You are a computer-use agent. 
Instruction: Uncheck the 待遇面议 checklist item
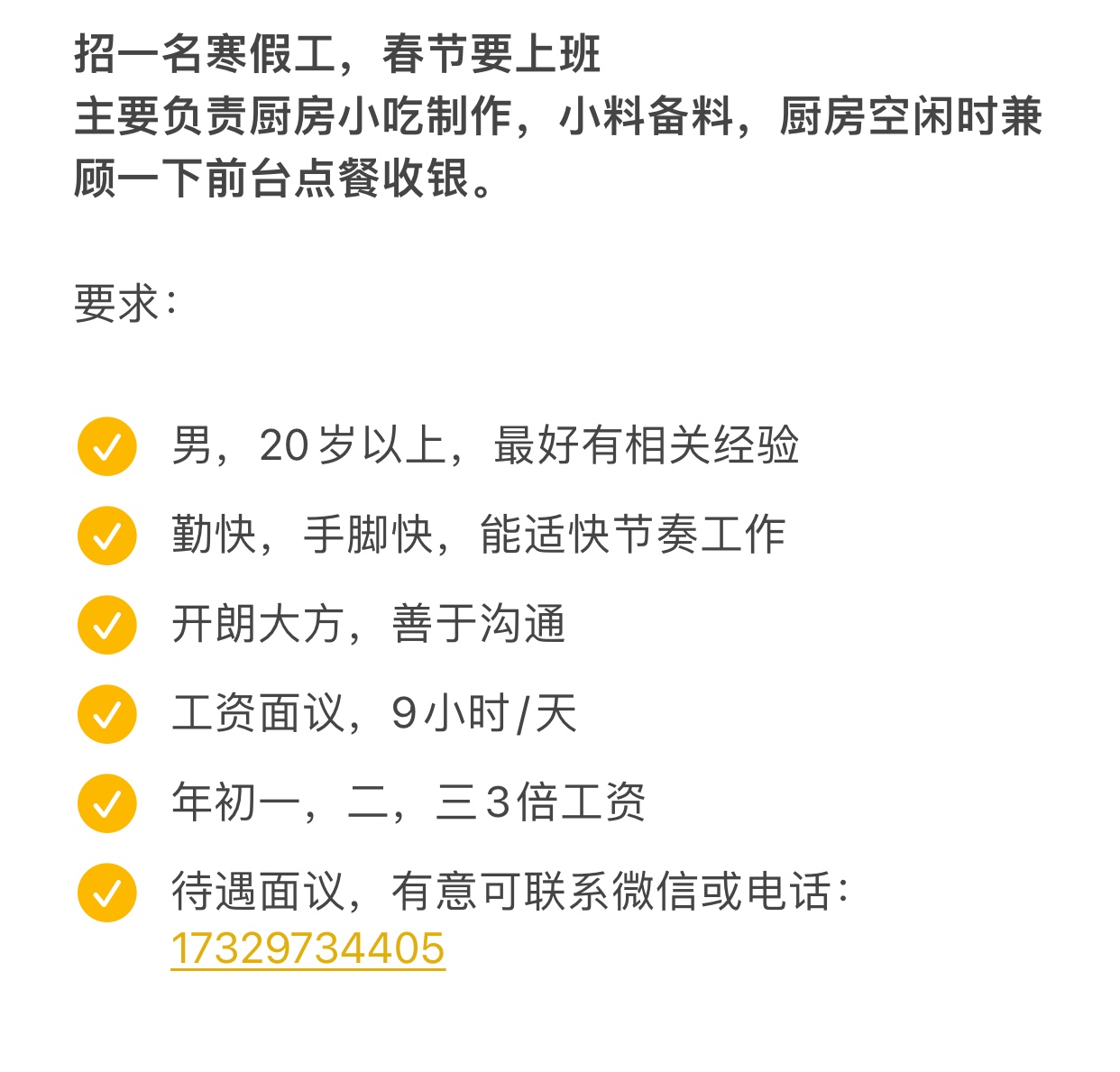point(107,893)
